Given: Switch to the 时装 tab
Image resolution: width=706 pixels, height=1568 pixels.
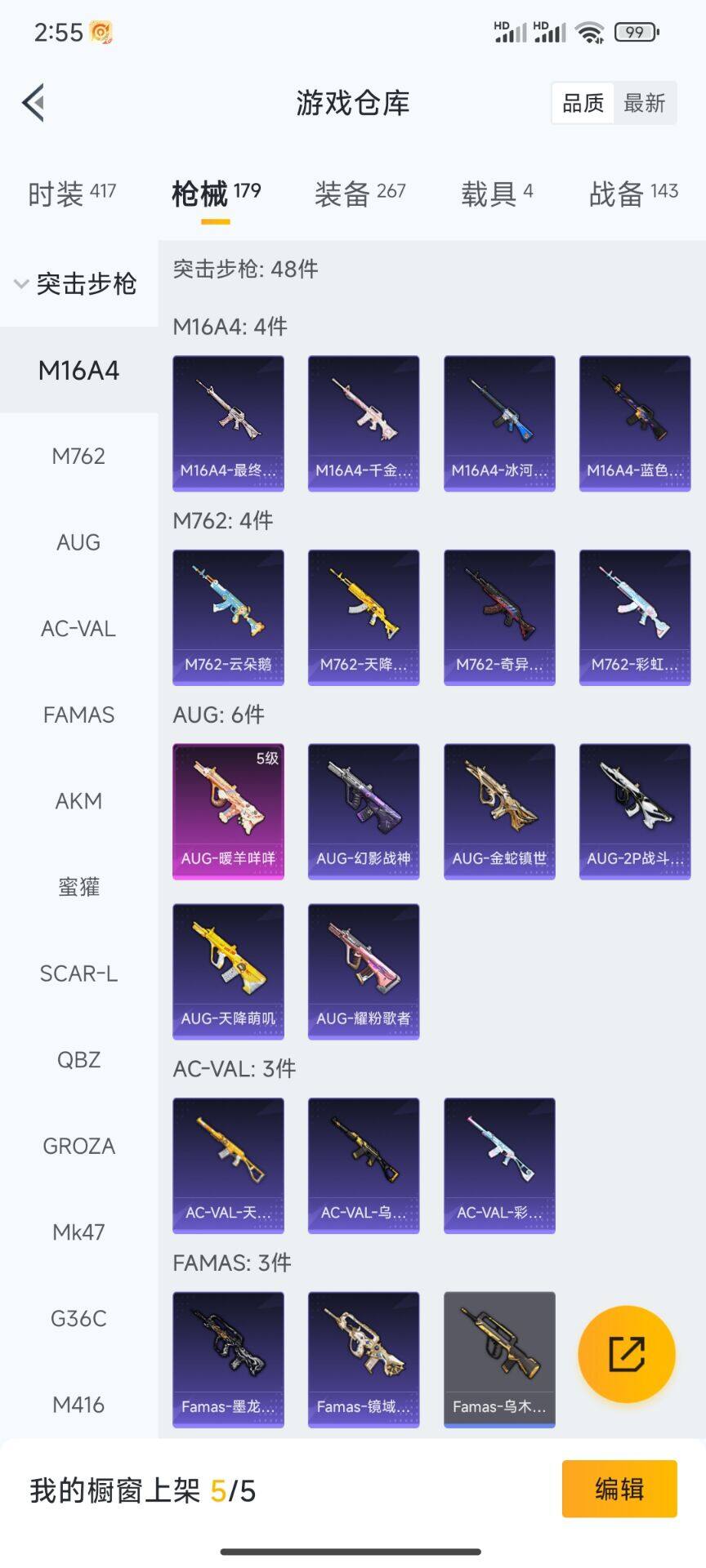Looking at the screenshot, I should coord(72,194).
